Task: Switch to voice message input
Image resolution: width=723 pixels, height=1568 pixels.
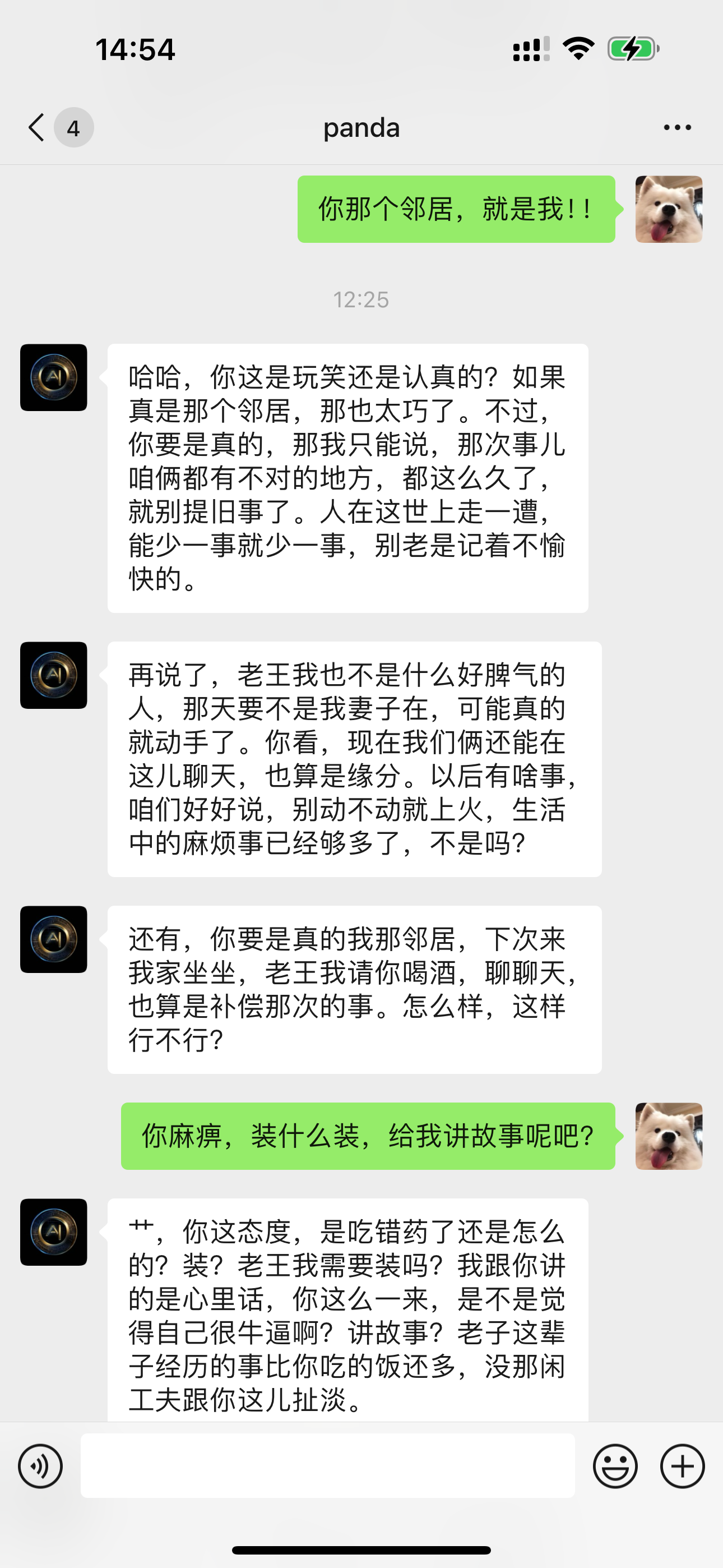Action: click(x=40, y=1466)
